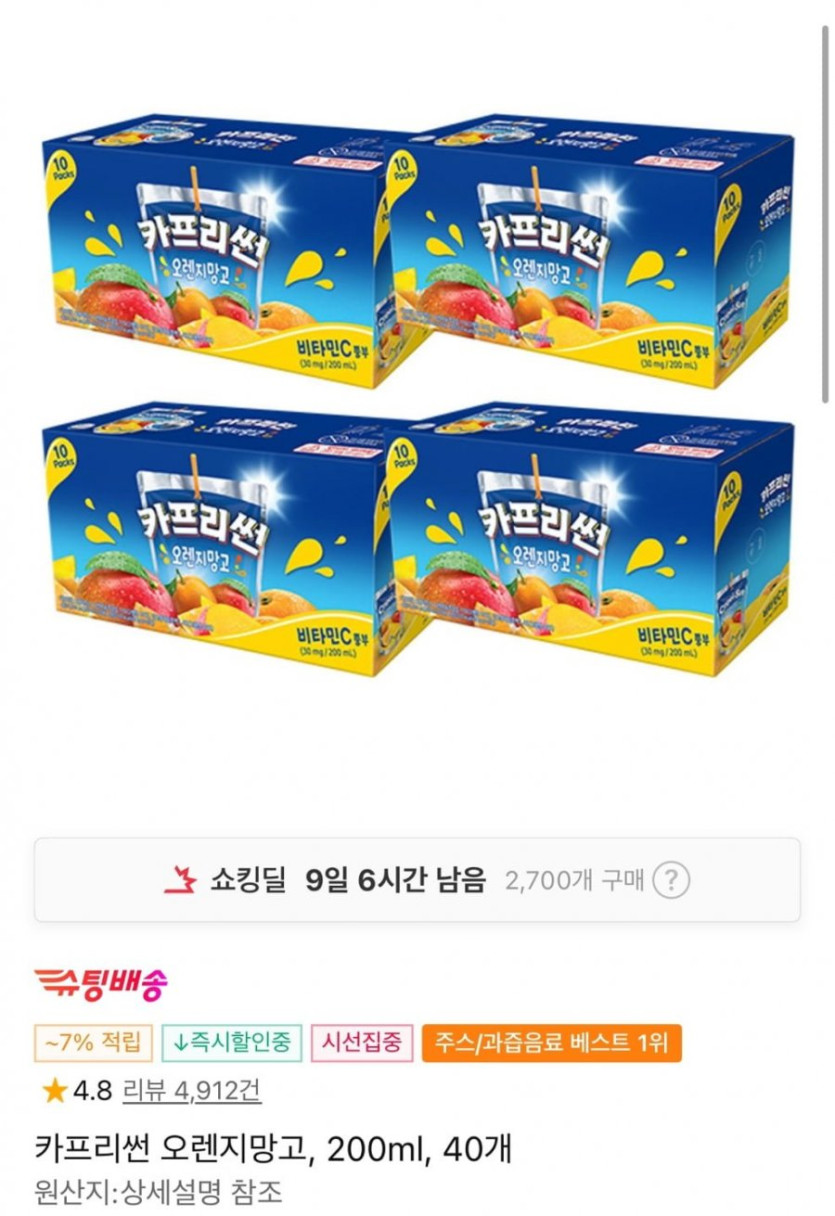Open the 4,912 reviews link
Image resolution: width=835 pixels, height=1216 pixels.
(x=191, y=1090)
